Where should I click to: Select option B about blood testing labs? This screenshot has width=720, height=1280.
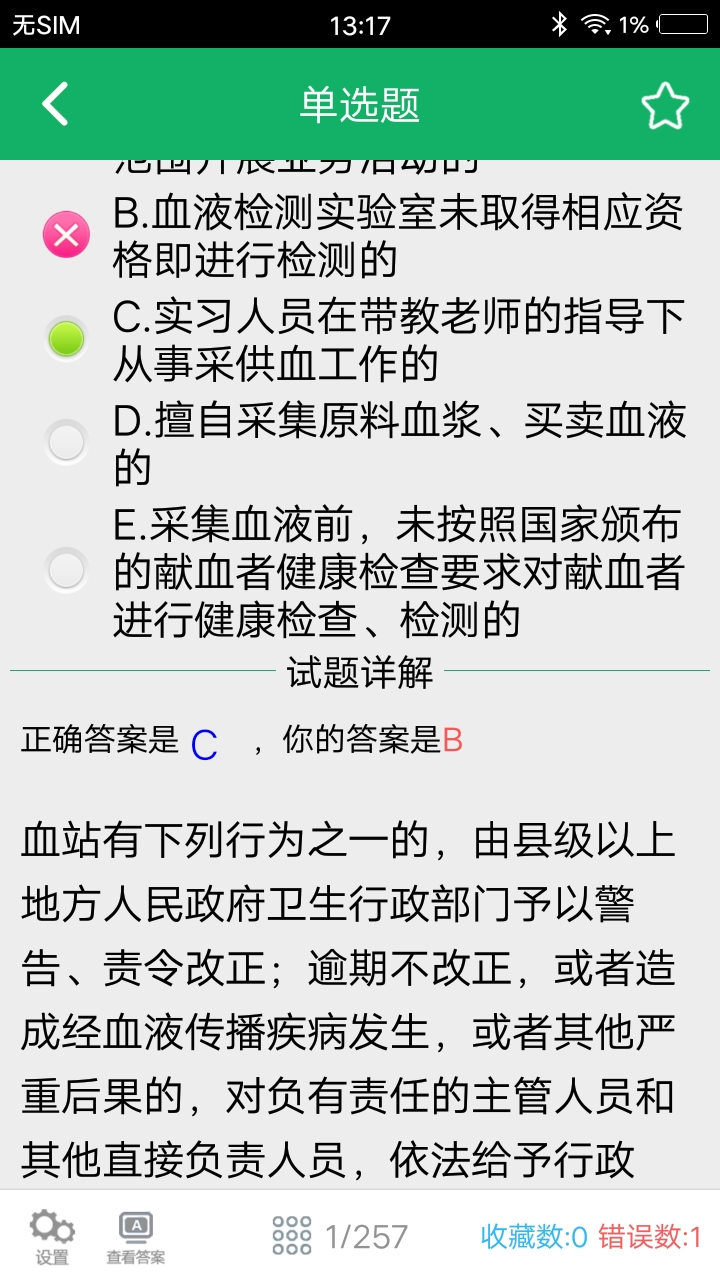coord(66,236)
